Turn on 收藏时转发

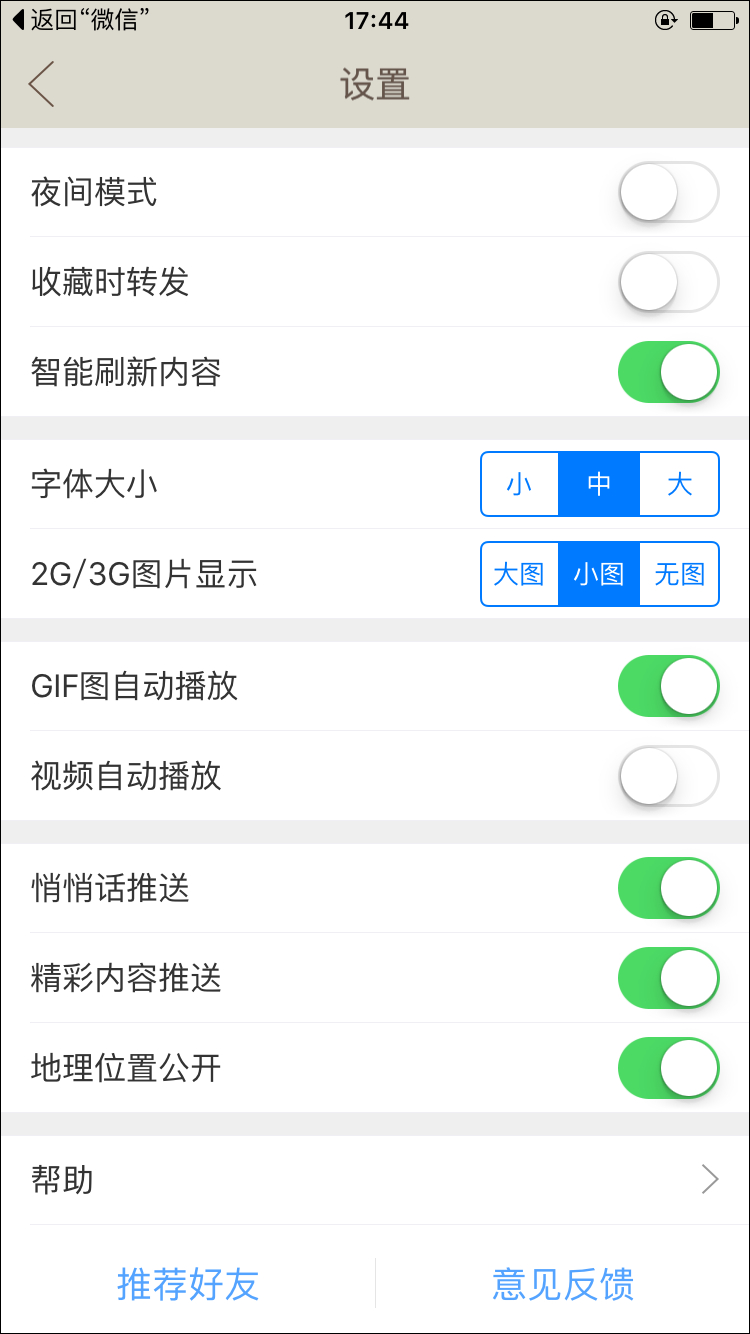tap(668, 282)
